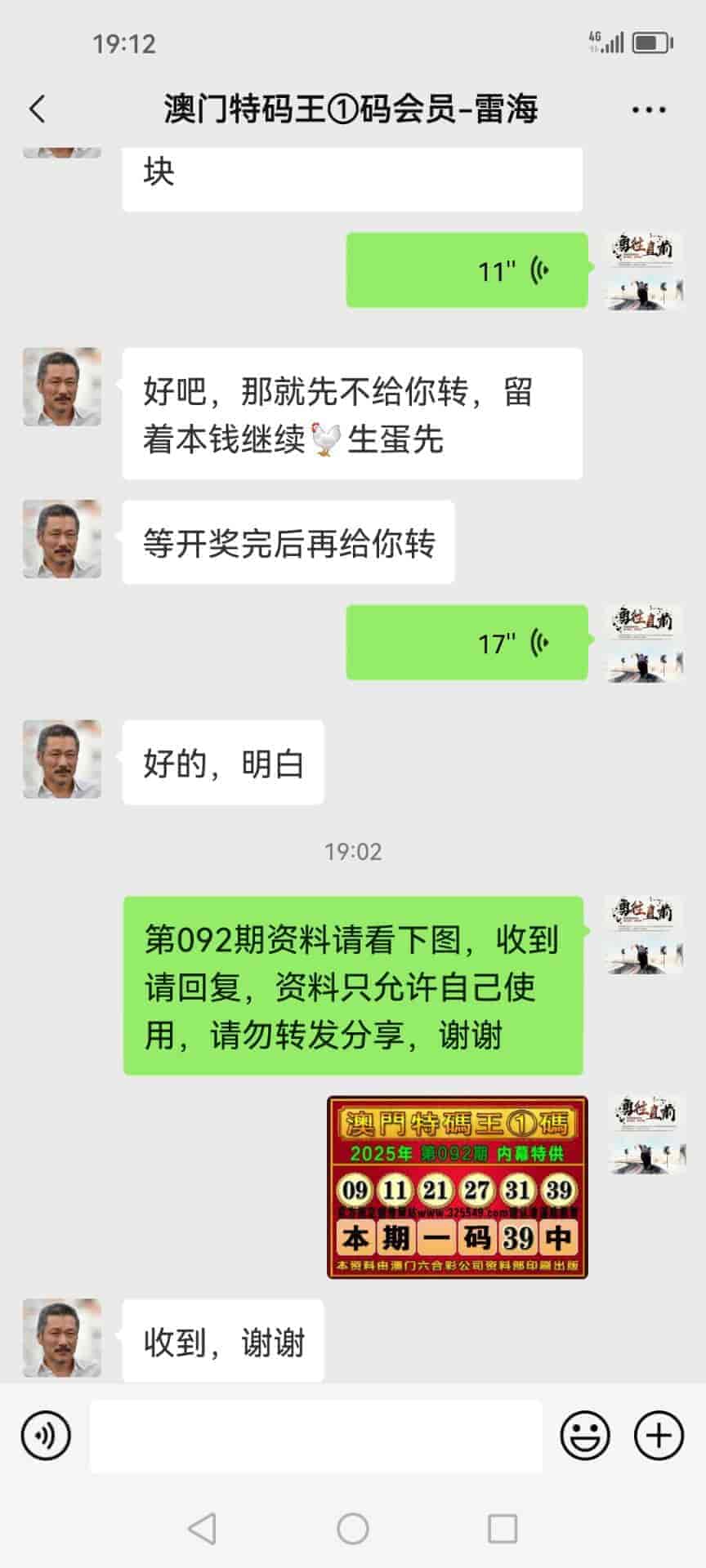Screen dimensions: 706x1568
Task: Open contact avatar beside 收到，谢谢
Action: pos(62,1338)
